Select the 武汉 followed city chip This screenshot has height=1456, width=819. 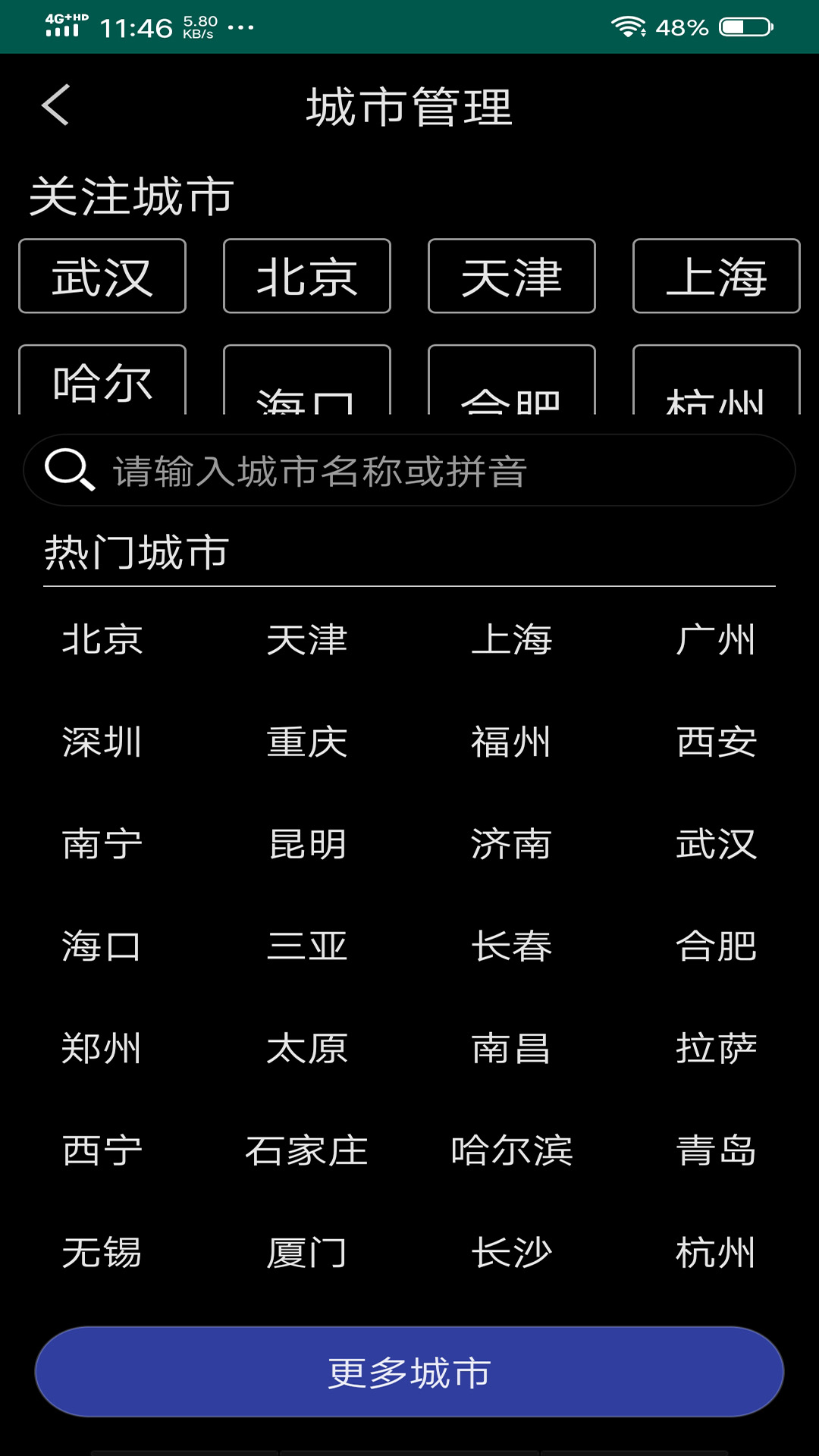[102, 275]
